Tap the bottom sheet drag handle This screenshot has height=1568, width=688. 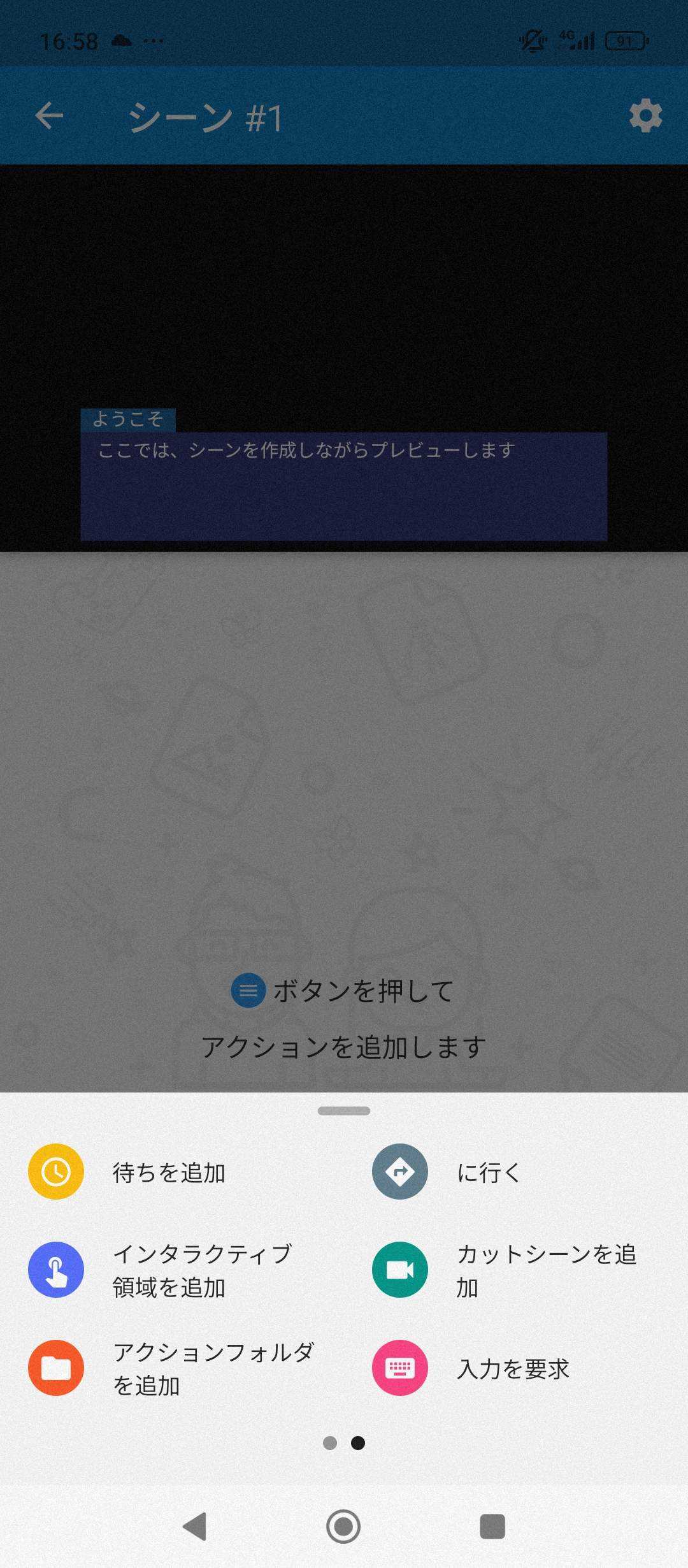[344, 1111]
